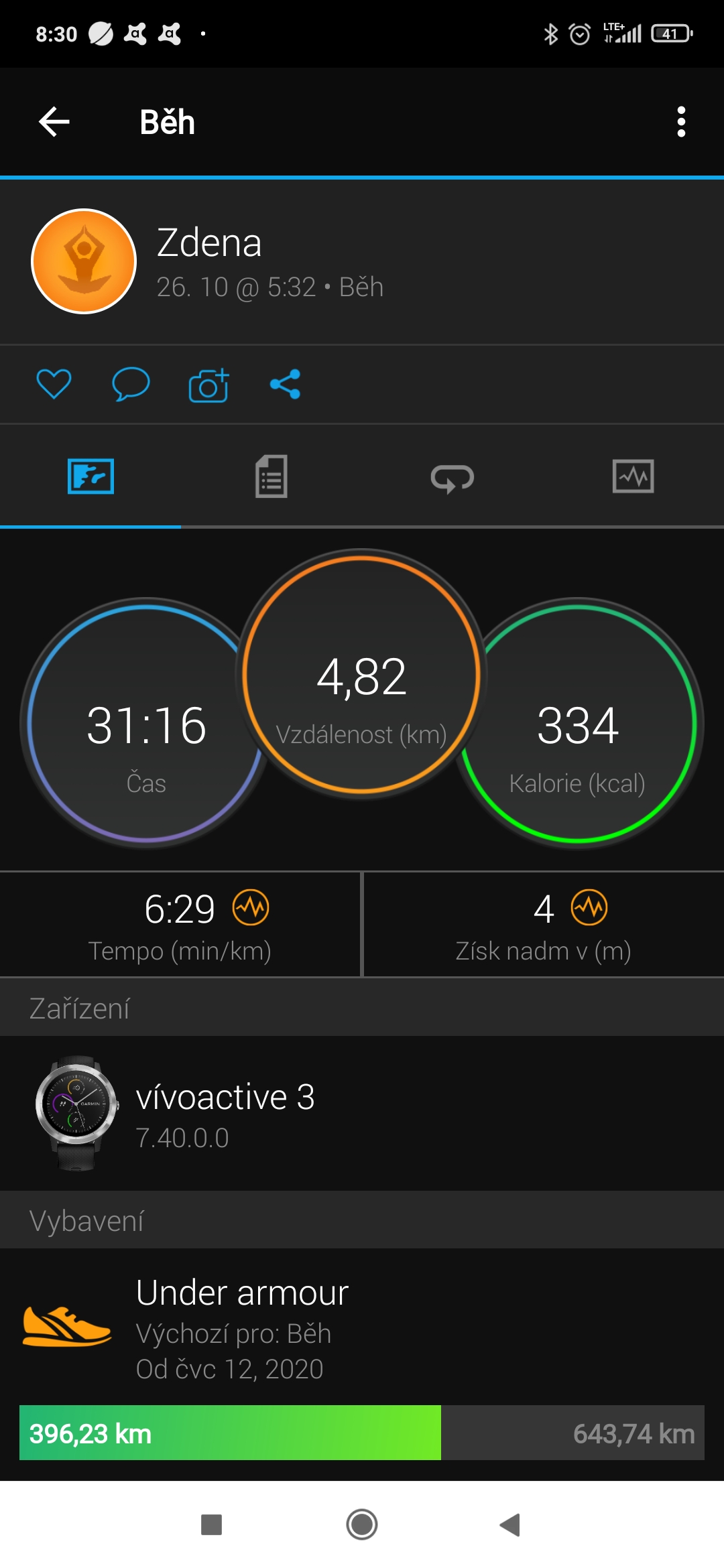Add a photo with the camera icon
This screenshot has height=1568, width=724.
(x=208, y=385)
